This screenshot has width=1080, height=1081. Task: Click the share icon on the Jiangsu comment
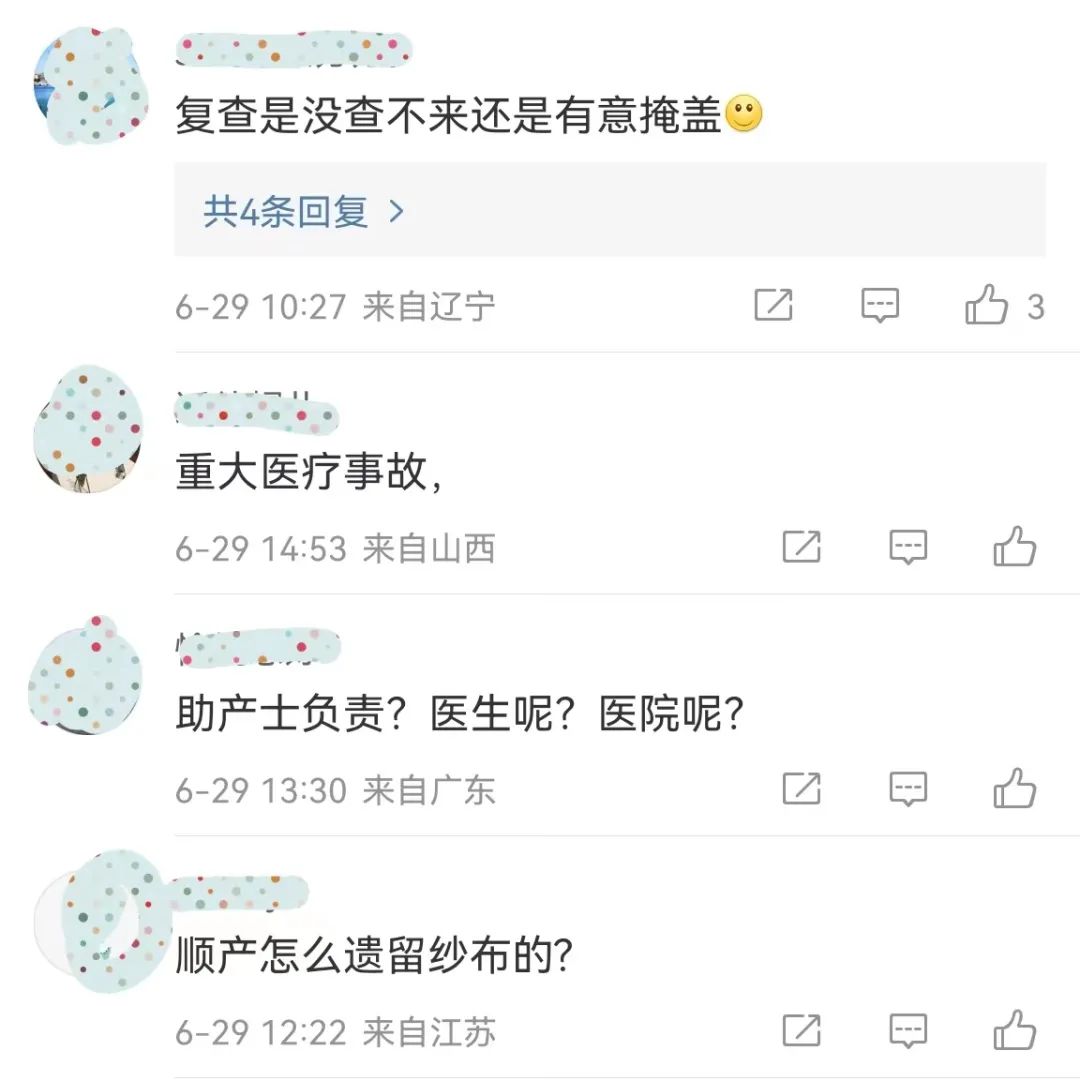tap(803, 1031)
